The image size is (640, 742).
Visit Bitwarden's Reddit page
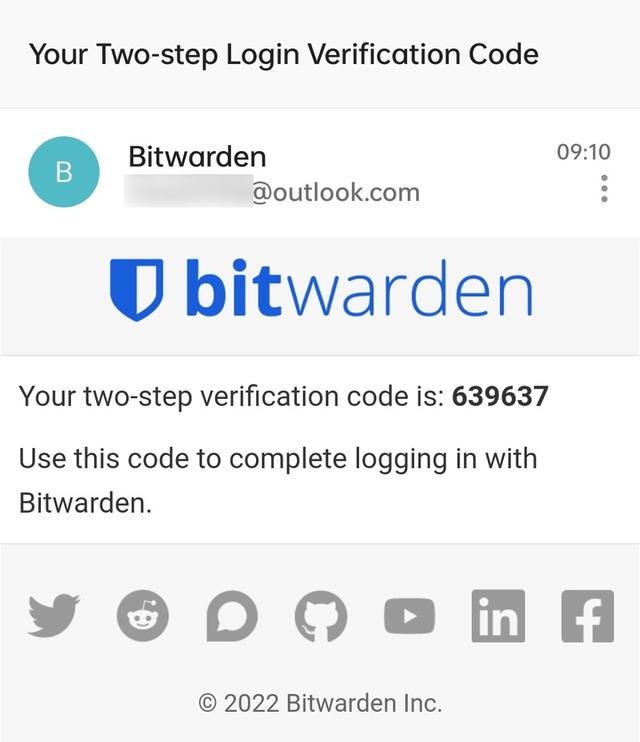click(143, 615)
